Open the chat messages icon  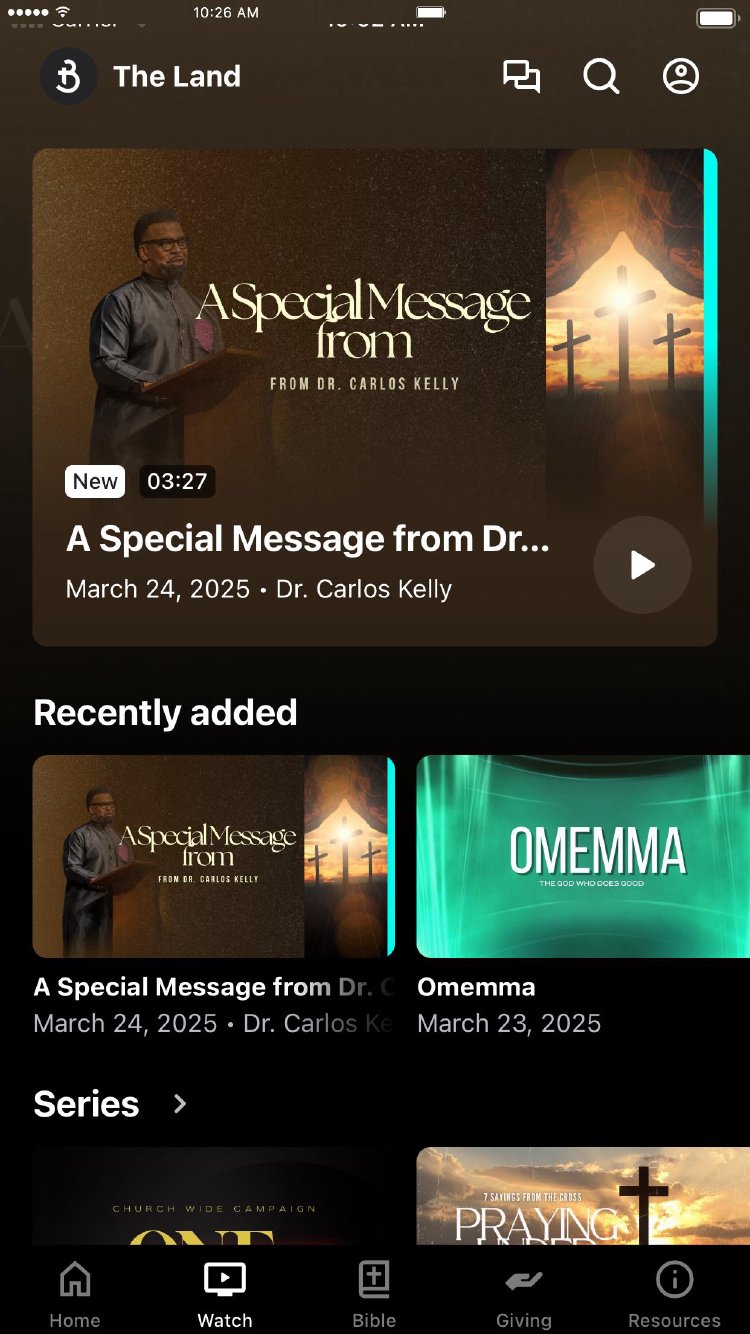tap(521, 77)
